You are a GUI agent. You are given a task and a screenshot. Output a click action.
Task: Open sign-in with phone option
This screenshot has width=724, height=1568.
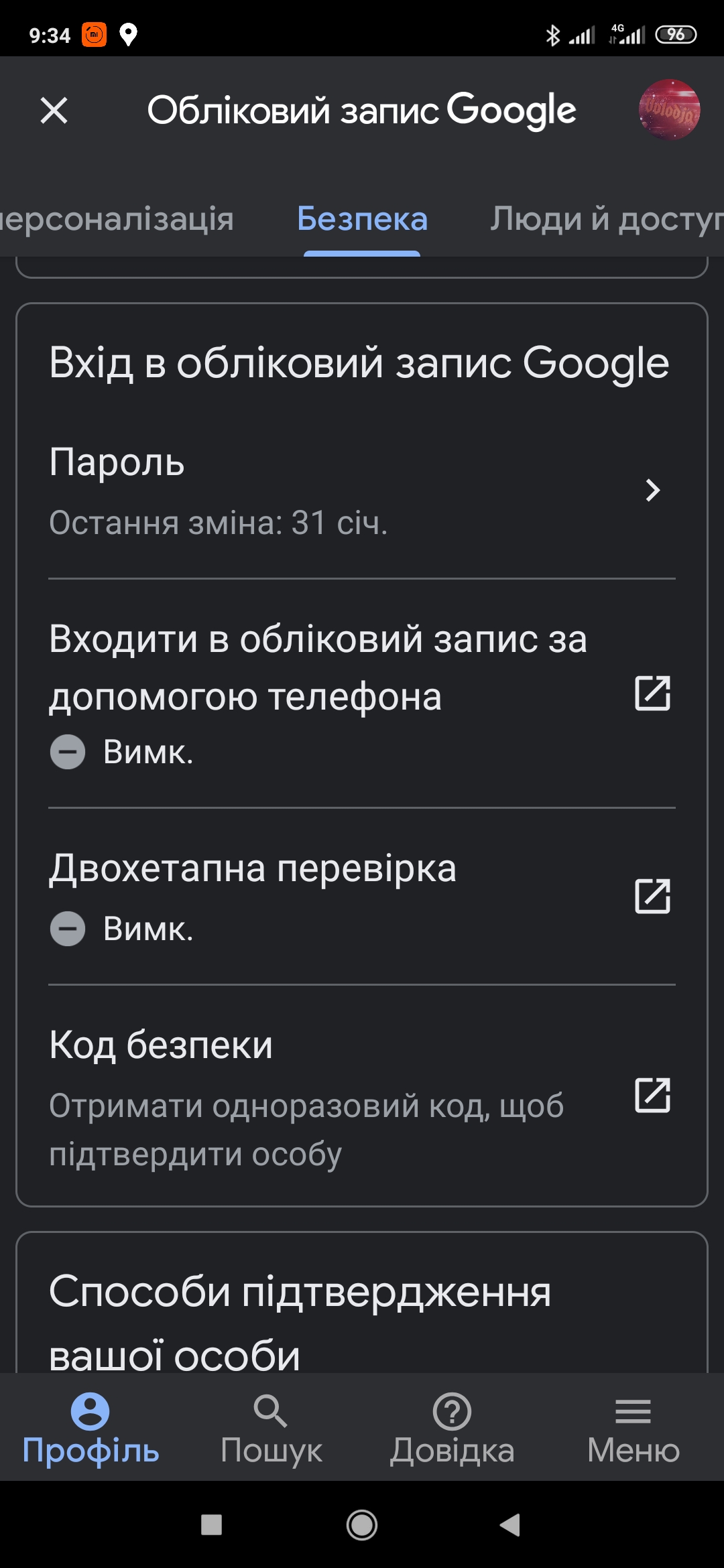[362, 694]
